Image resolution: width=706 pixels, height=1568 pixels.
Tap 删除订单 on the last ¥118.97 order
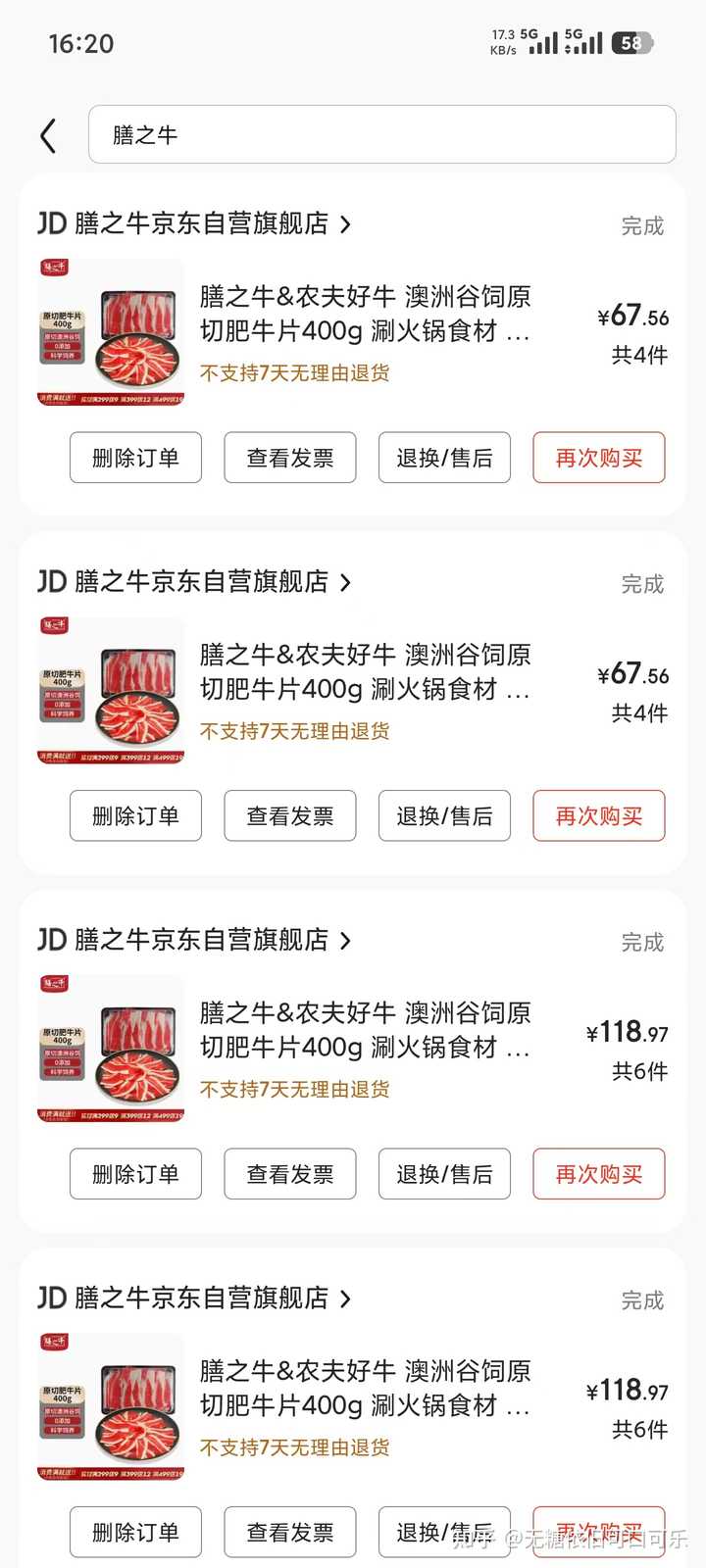point(135,1532)
